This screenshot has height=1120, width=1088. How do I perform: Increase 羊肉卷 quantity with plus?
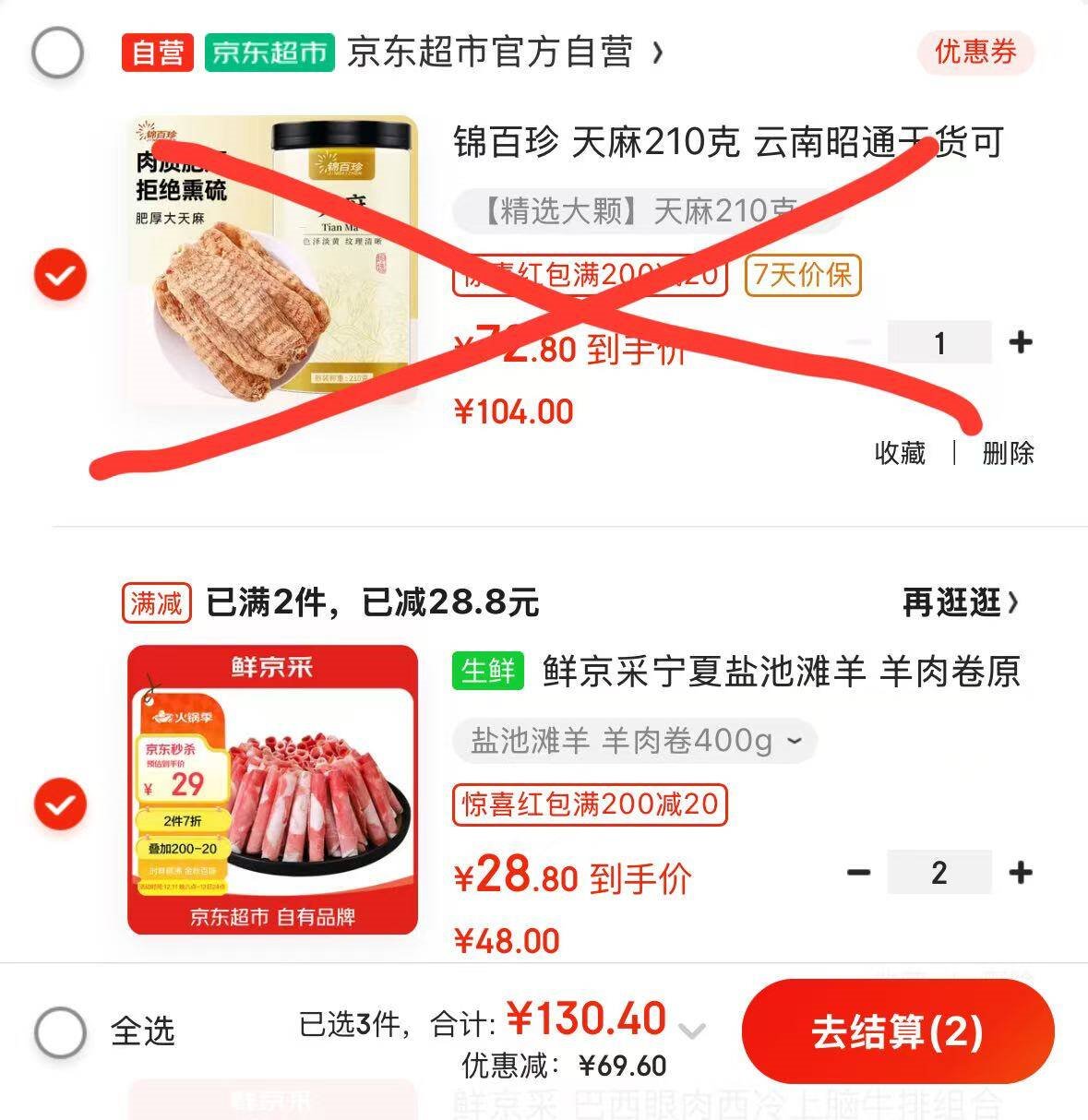(x=1020, y=873)
